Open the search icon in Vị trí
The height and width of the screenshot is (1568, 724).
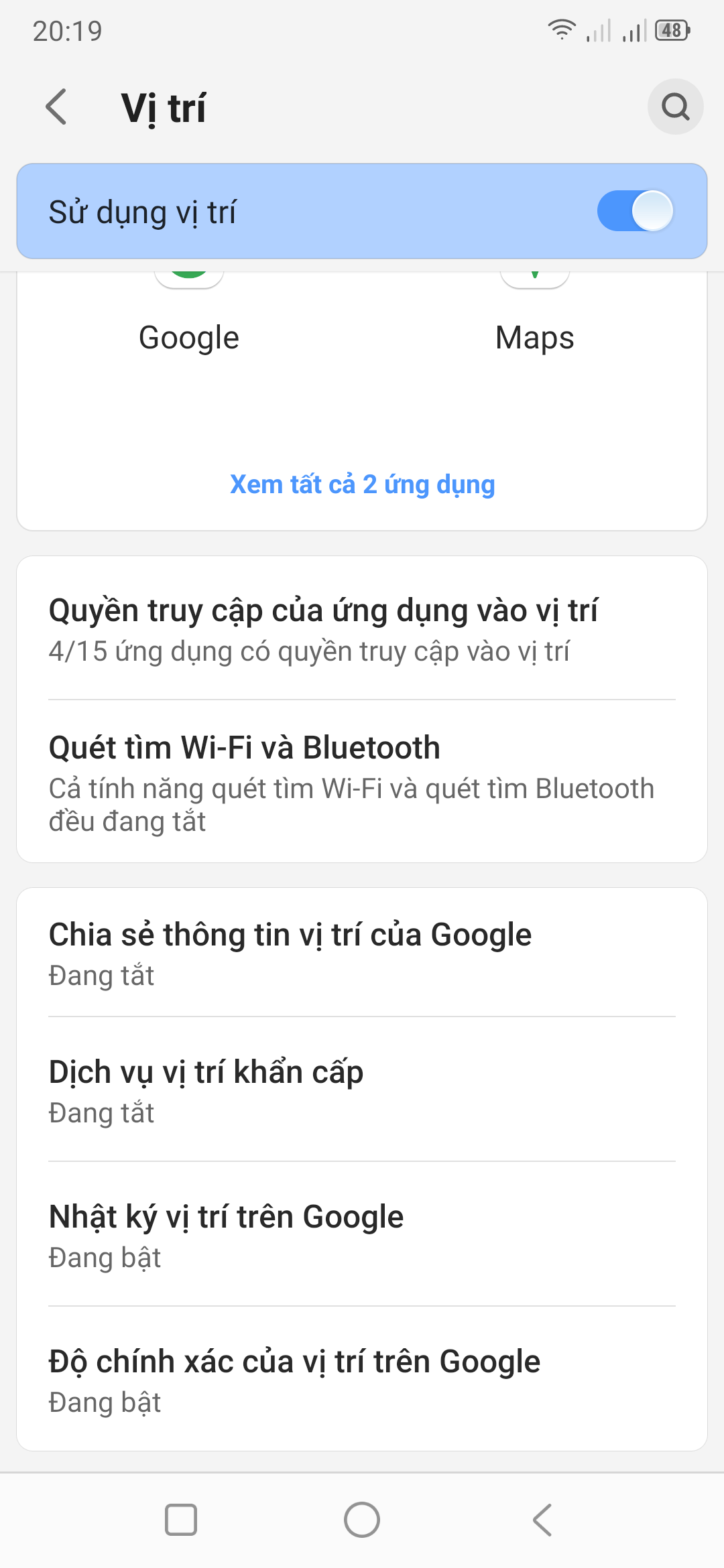[675, 107]
